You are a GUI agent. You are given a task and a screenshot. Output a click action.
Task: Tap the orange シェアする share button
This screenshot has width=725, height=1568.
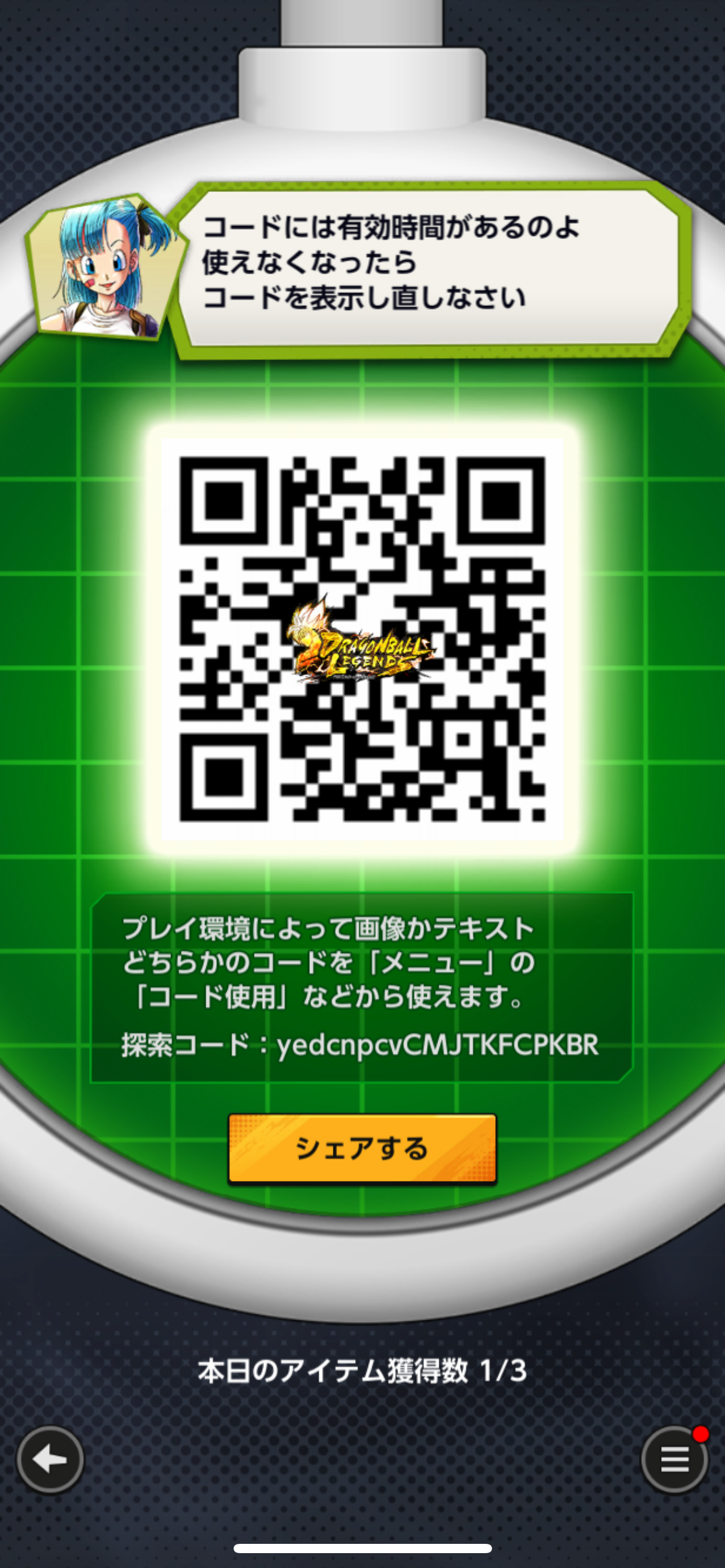click(x=362, y=1149)
